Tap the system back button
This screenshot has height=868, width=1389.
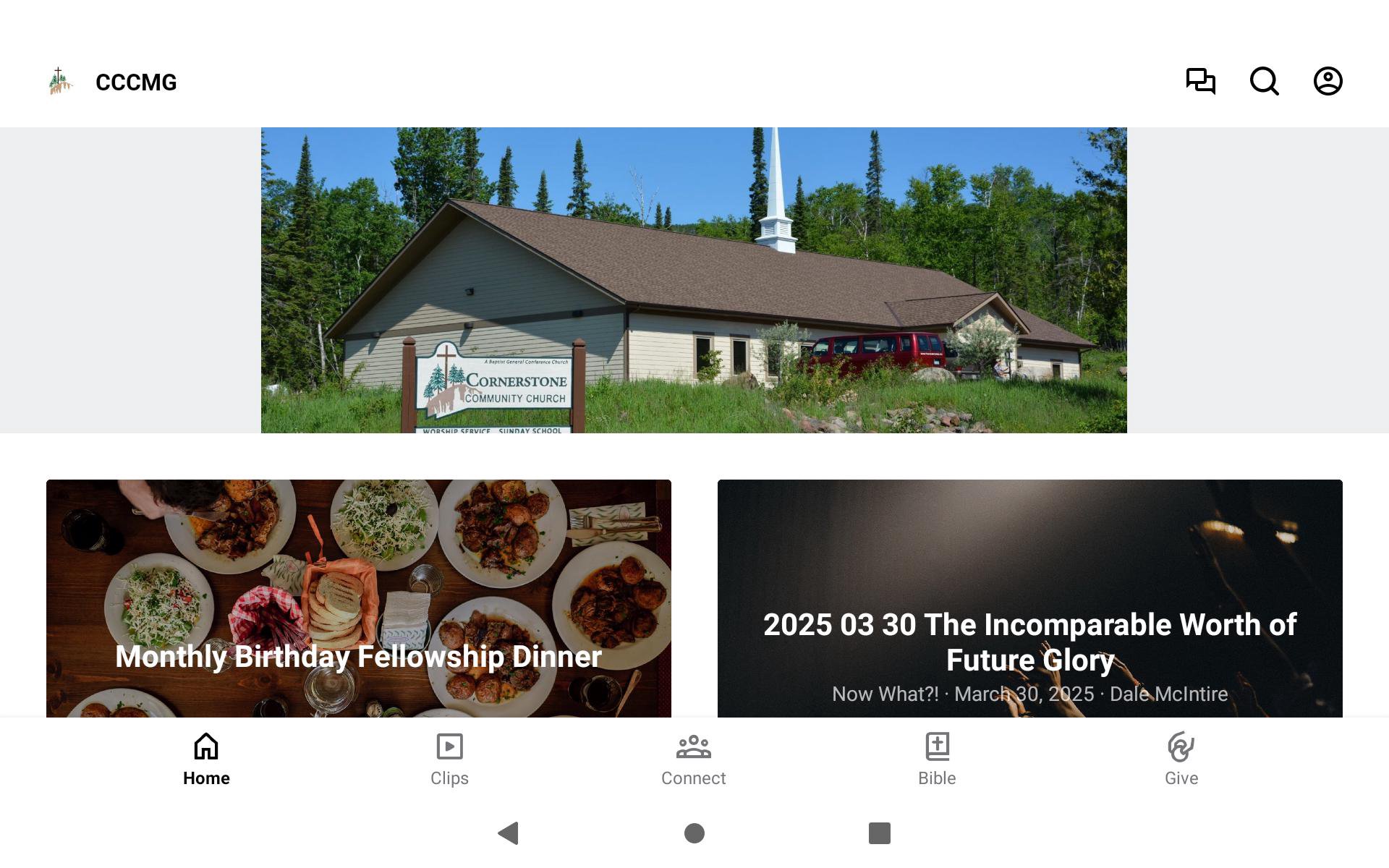point(509,833)
